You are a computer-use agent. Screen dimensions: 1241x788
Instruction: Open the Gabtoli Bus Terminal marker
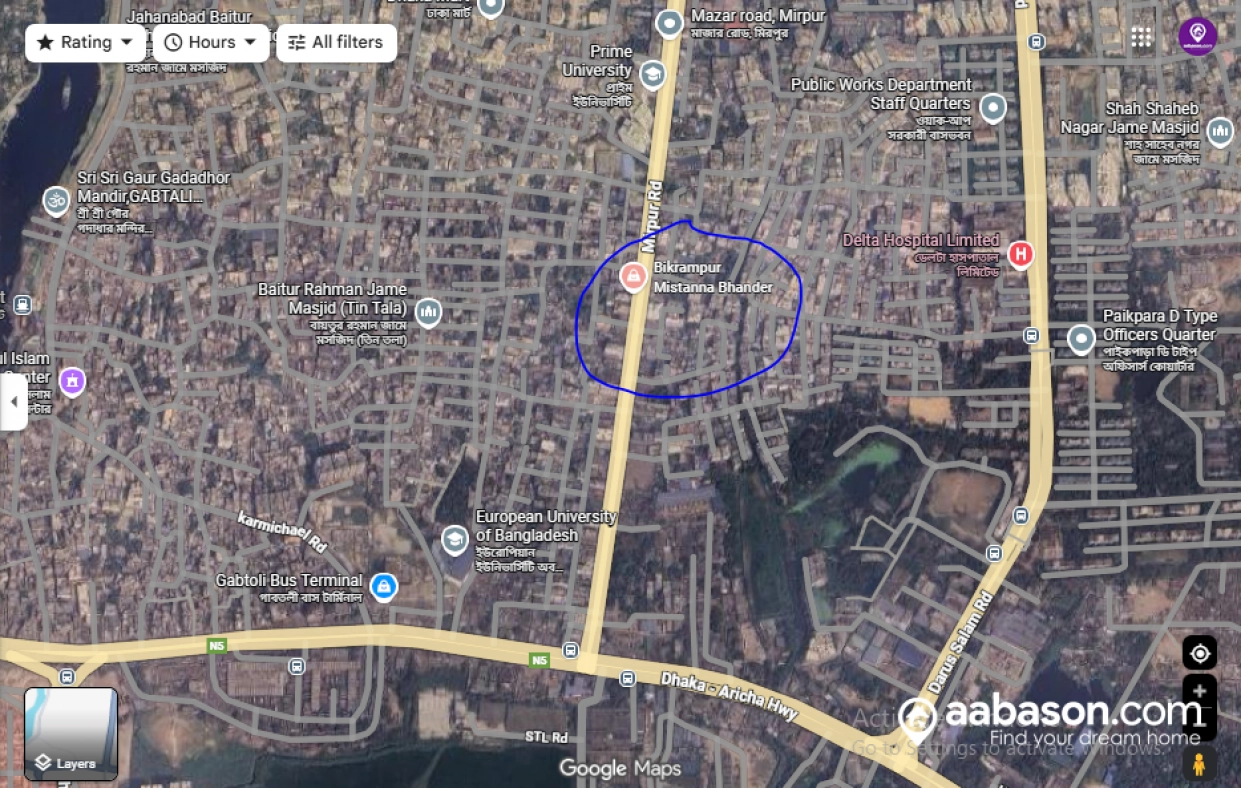pyautogui.click(x=382, y=586)
